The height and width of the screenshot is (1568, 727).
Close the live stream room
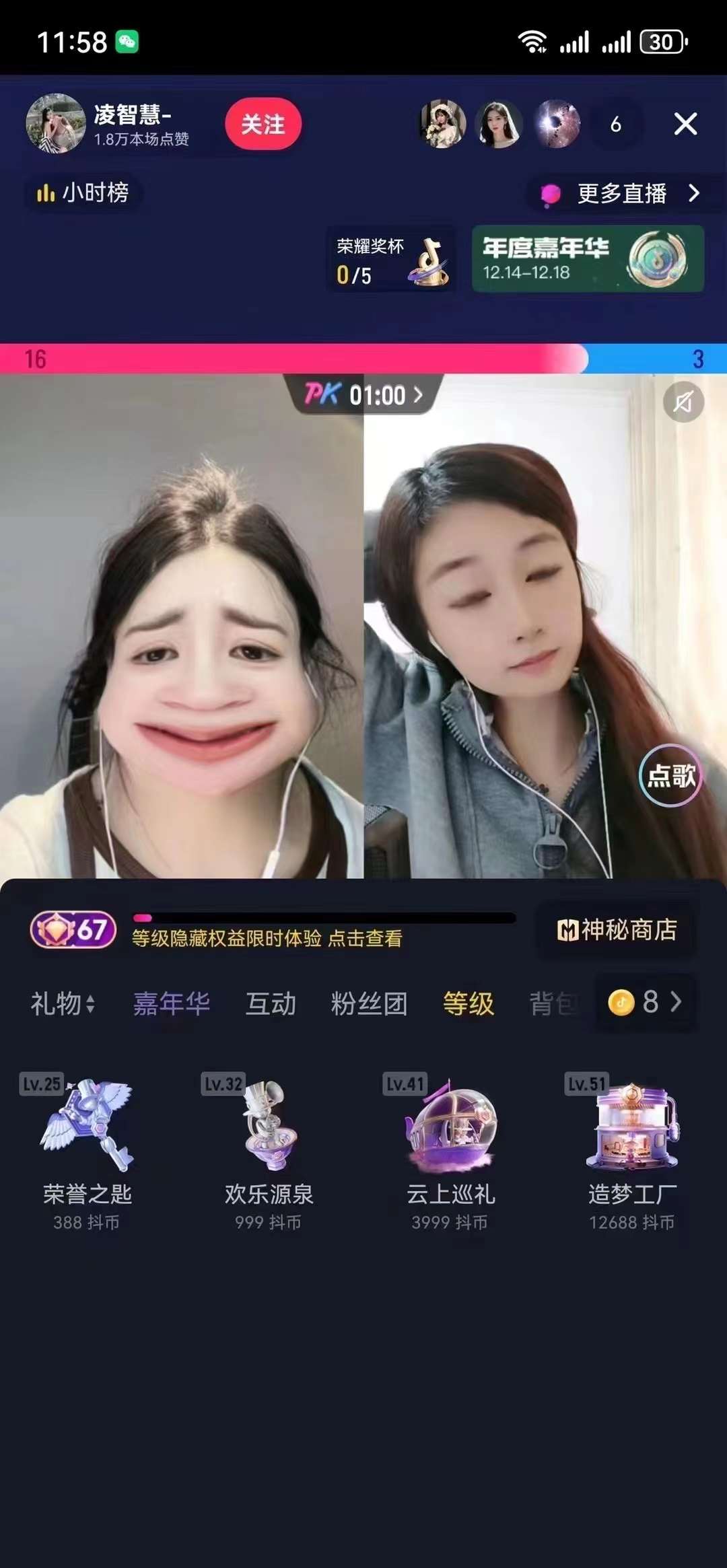685,124
